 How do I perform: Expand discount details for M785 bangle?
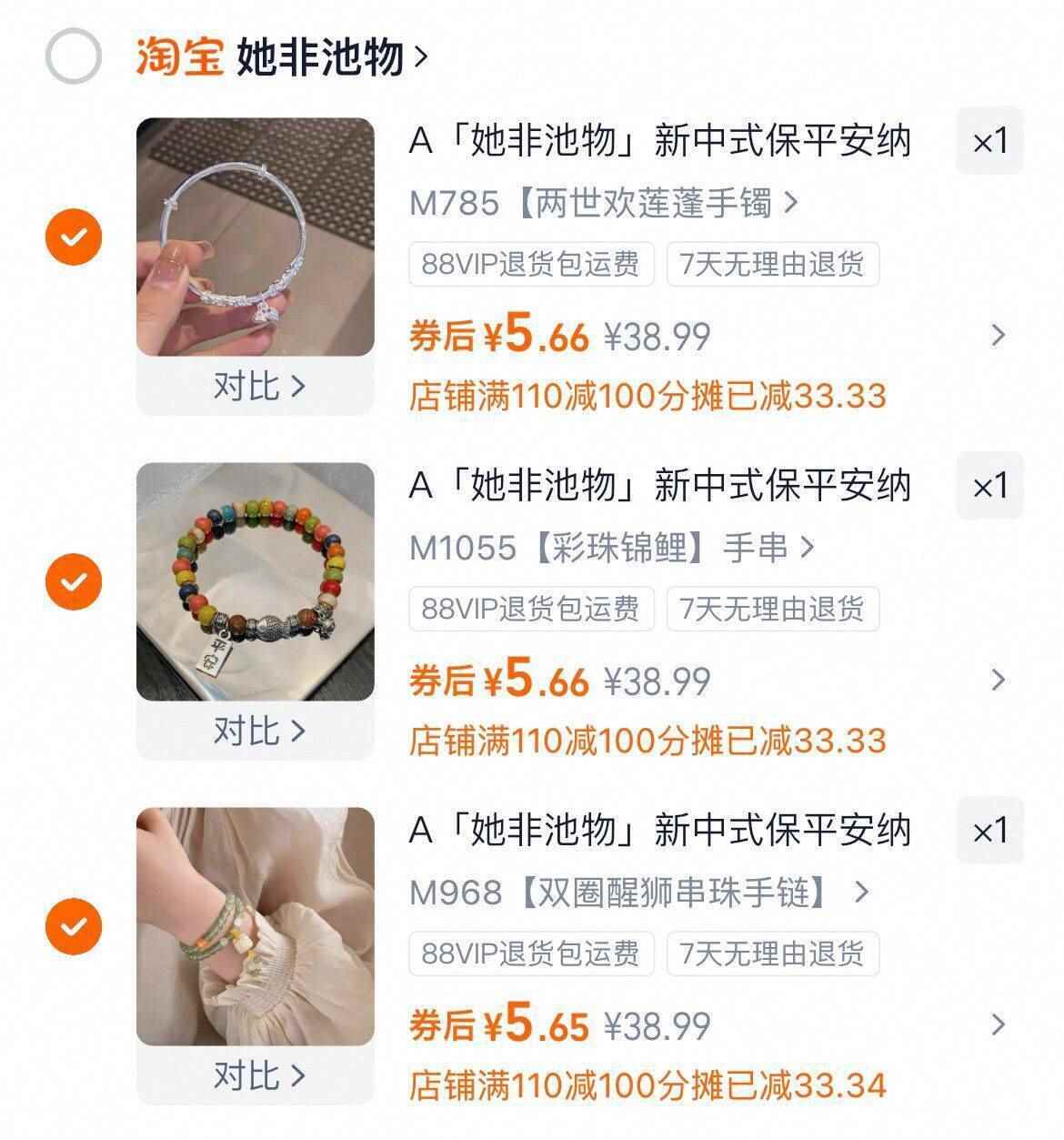pyautogui.click(x=998, y=336)
